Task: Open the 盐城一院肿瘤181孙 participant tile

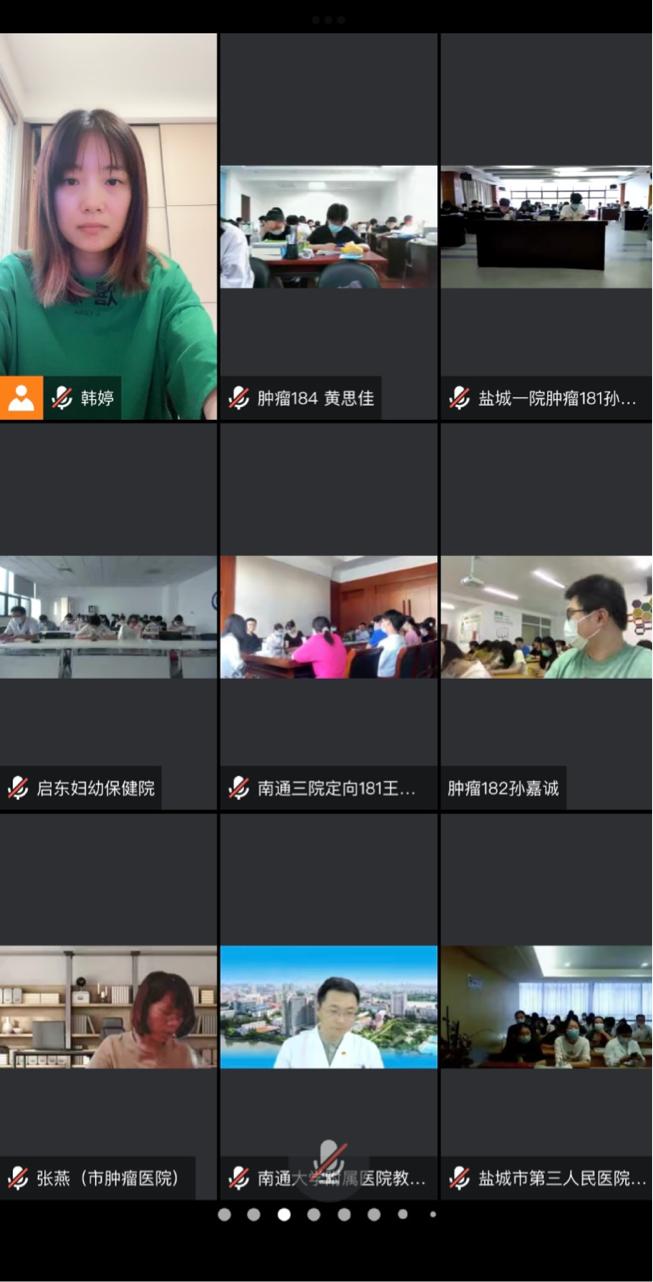Action: click(x=546, y=227)
